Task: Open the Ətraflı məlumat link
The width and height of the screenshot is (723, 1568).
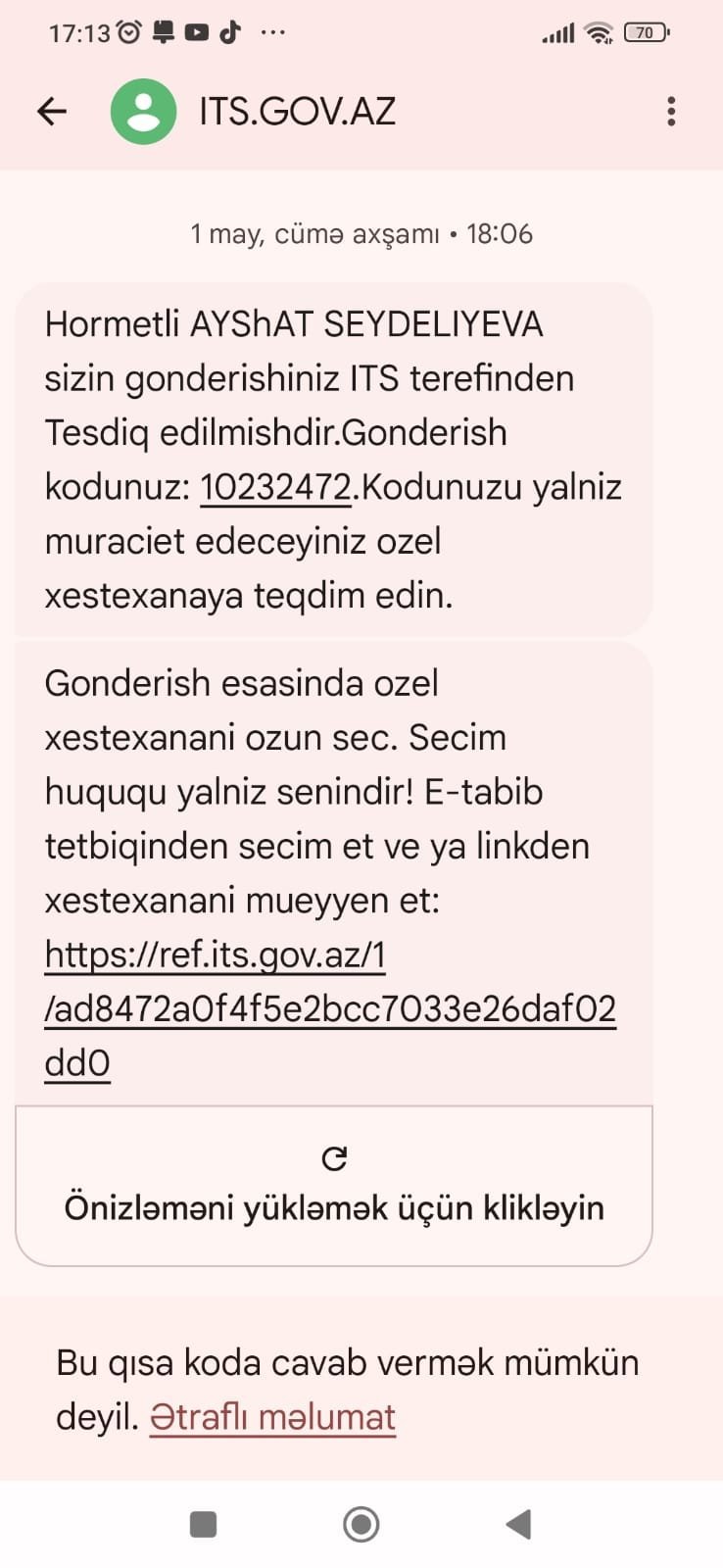Action: (272, 1417)
